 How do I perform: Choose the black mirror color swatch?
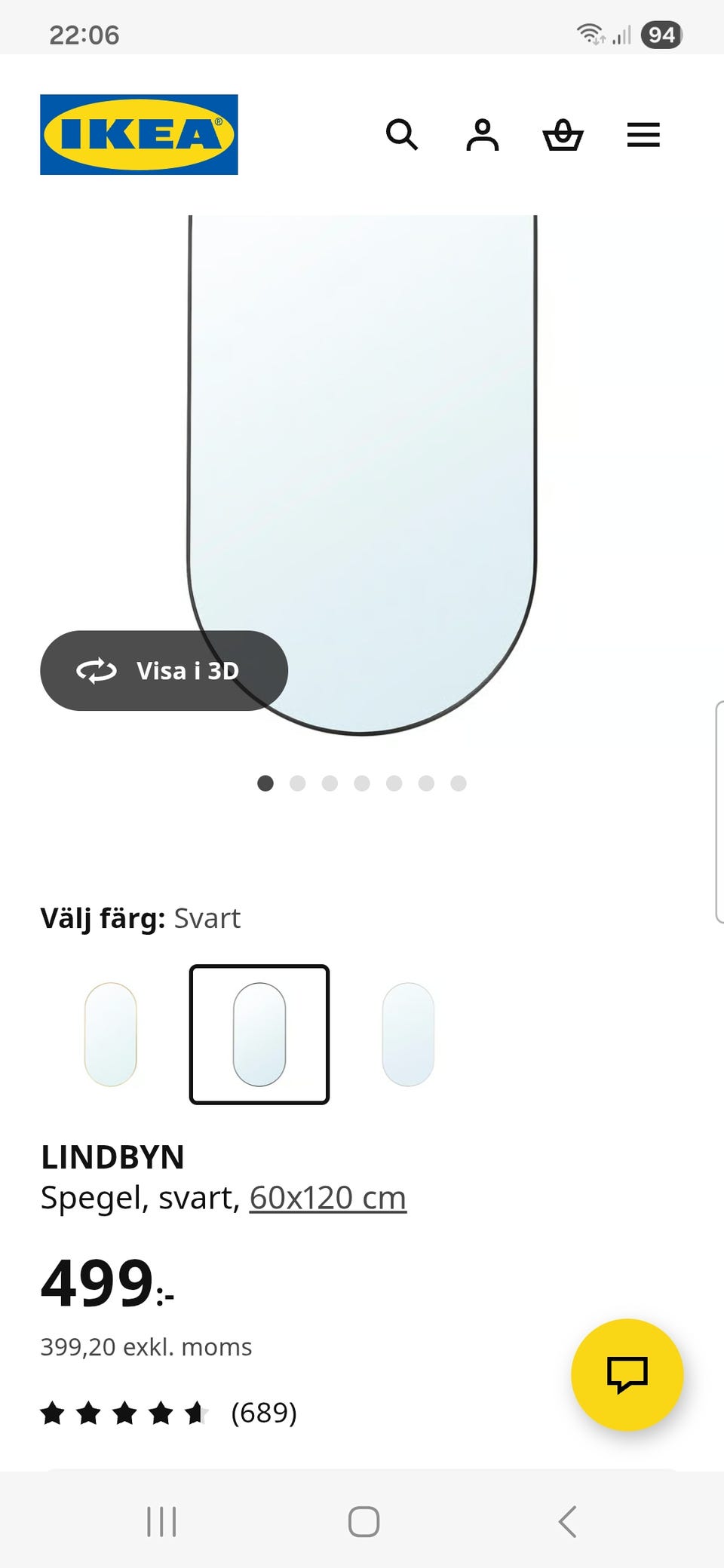(x=259, y=1034)
